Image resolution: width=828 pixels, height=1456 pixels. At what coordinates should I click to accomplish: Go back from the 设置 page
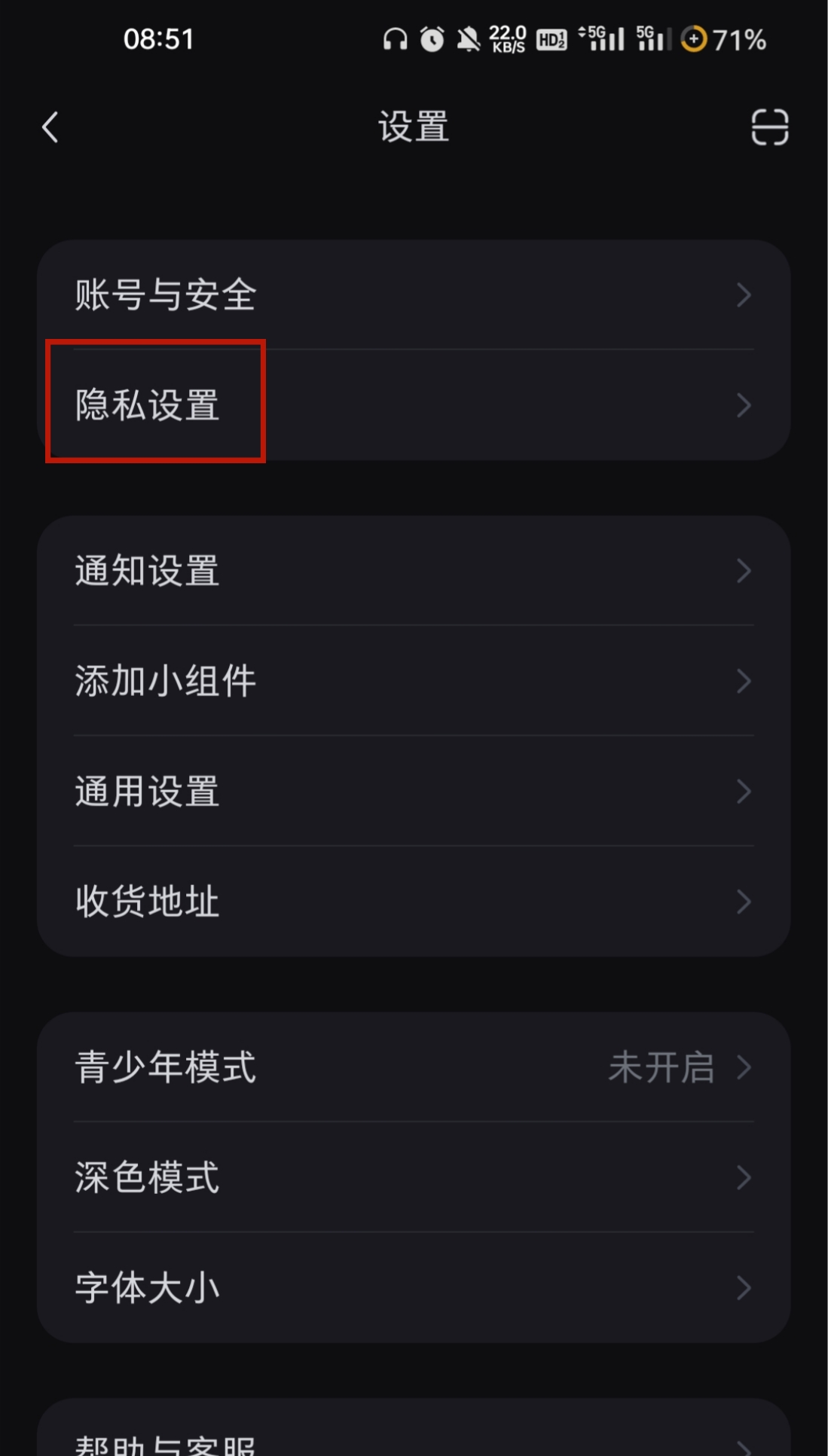[50, 127]
